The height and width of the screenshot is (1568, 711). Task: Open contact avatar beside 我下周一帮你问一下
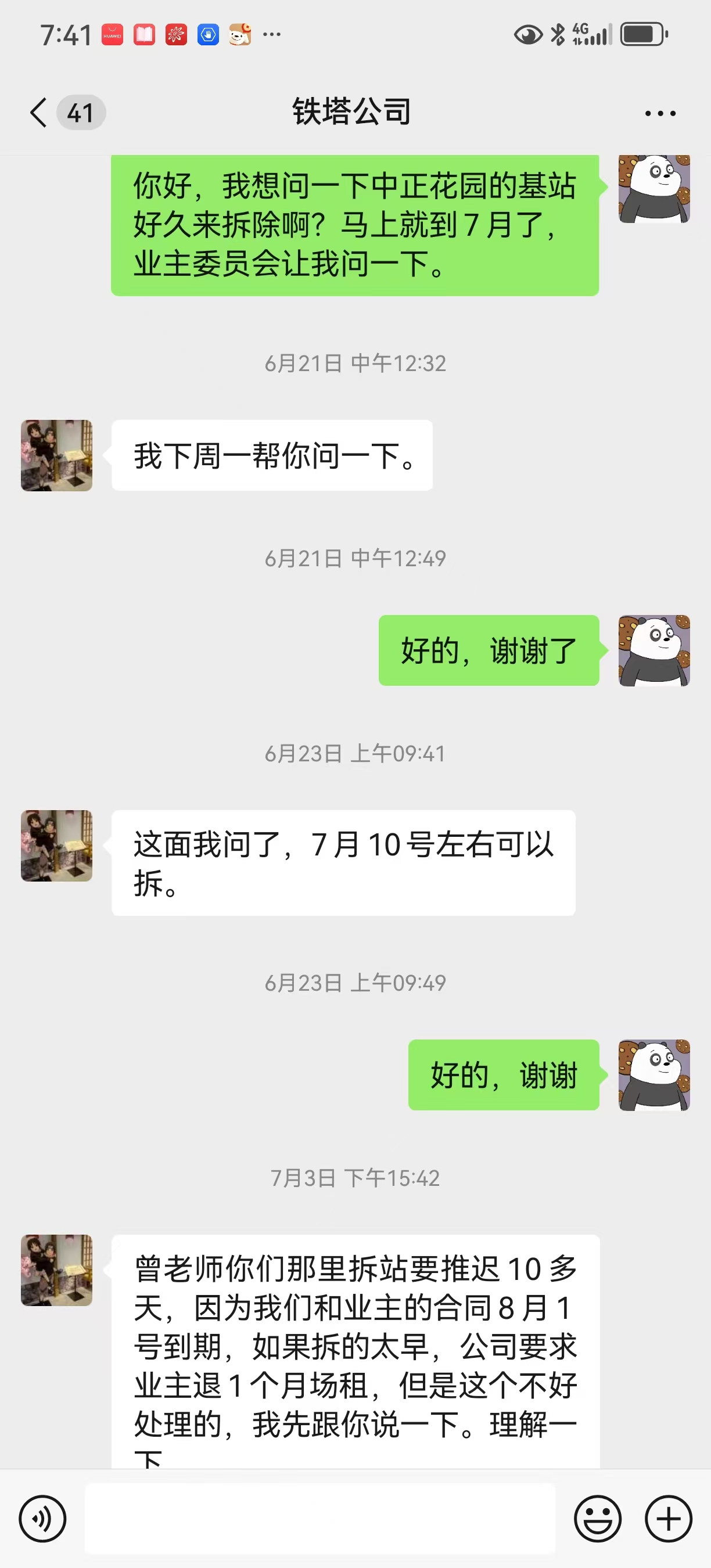click(x=56, y=455)
